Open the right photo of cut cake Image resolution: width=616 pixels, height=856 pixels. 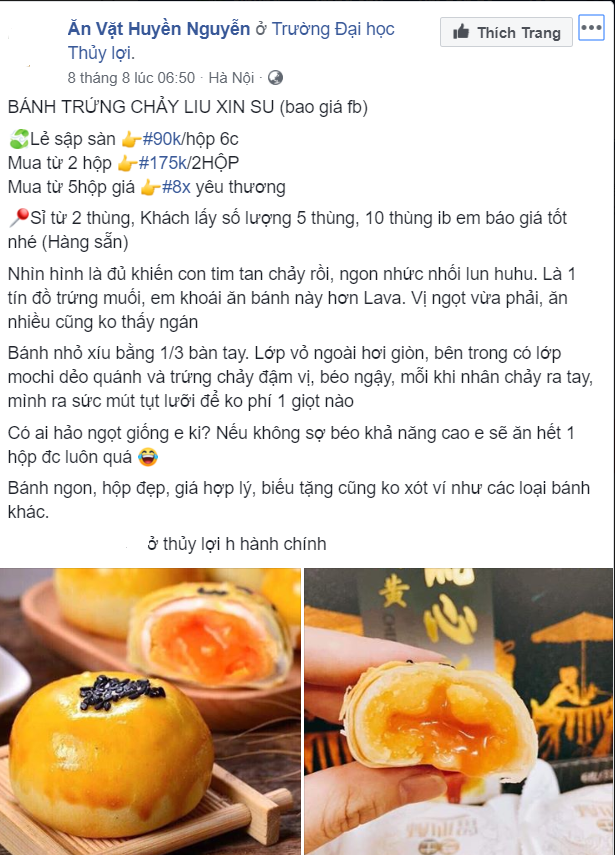(x=460, y=711)
